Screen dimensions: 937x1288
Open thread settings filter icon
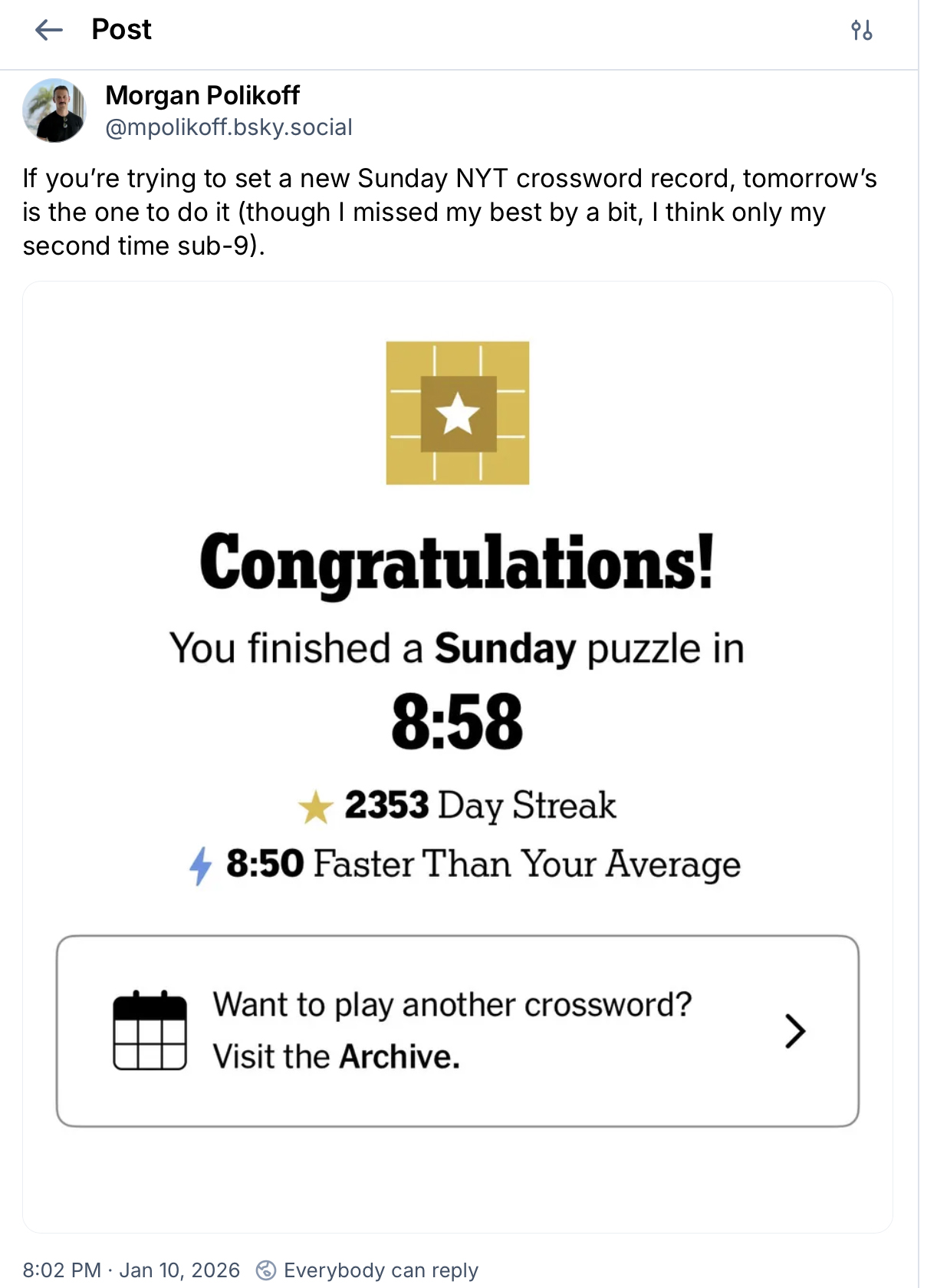click(861, 31)
